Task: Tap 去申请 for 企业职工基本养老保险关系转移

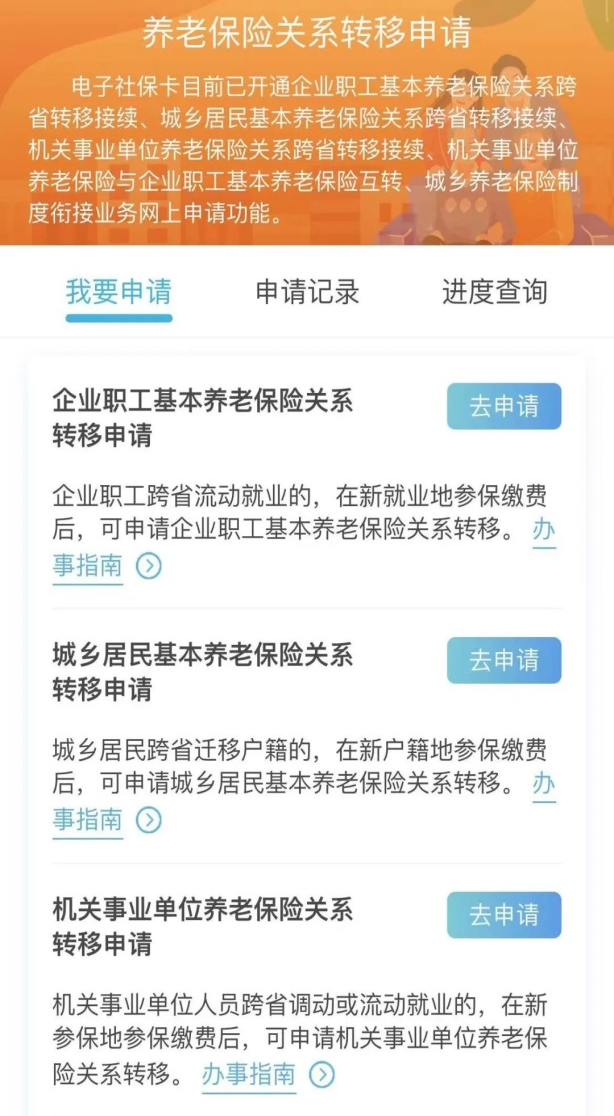Action: 504,406
